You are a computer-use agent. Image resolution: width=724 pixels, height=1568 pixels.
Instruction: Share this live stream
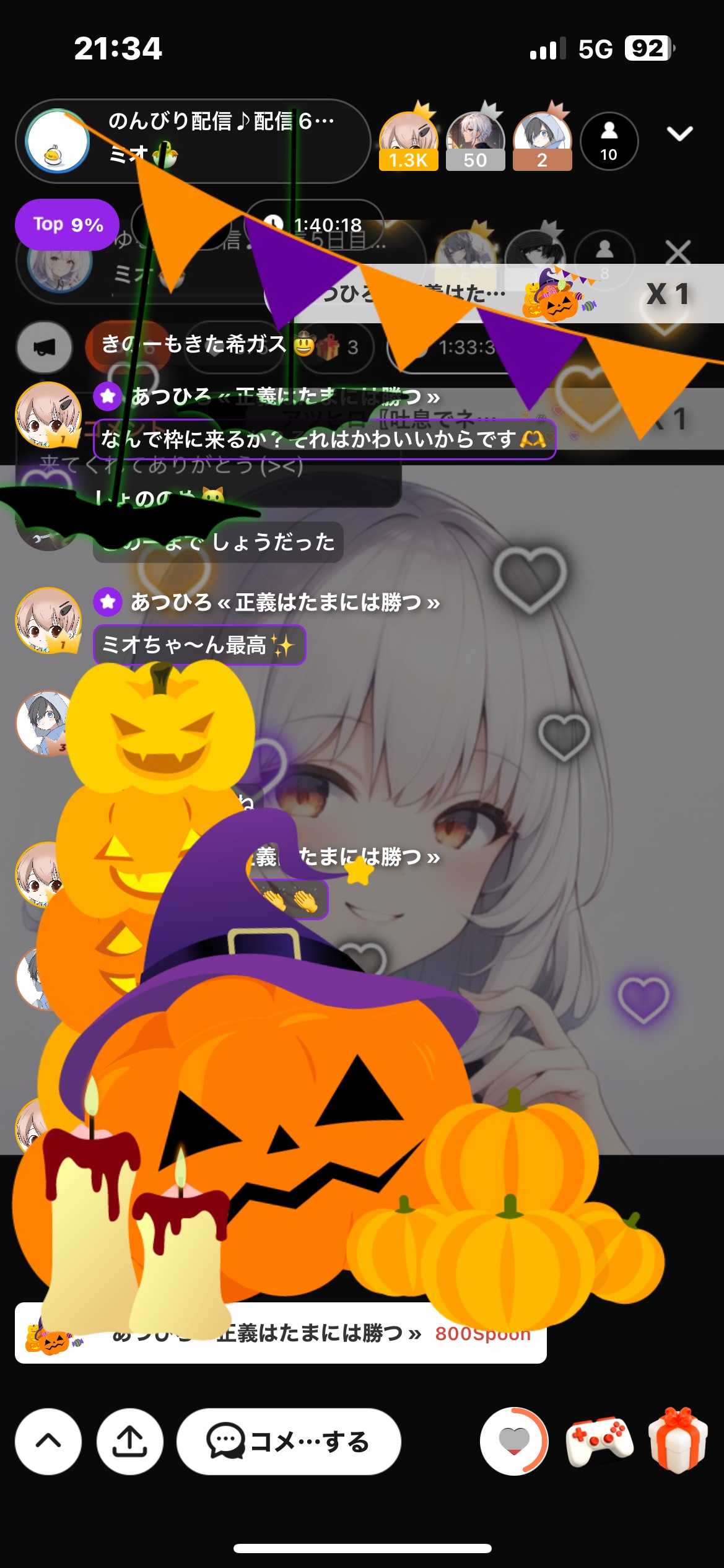[129, 1442]
